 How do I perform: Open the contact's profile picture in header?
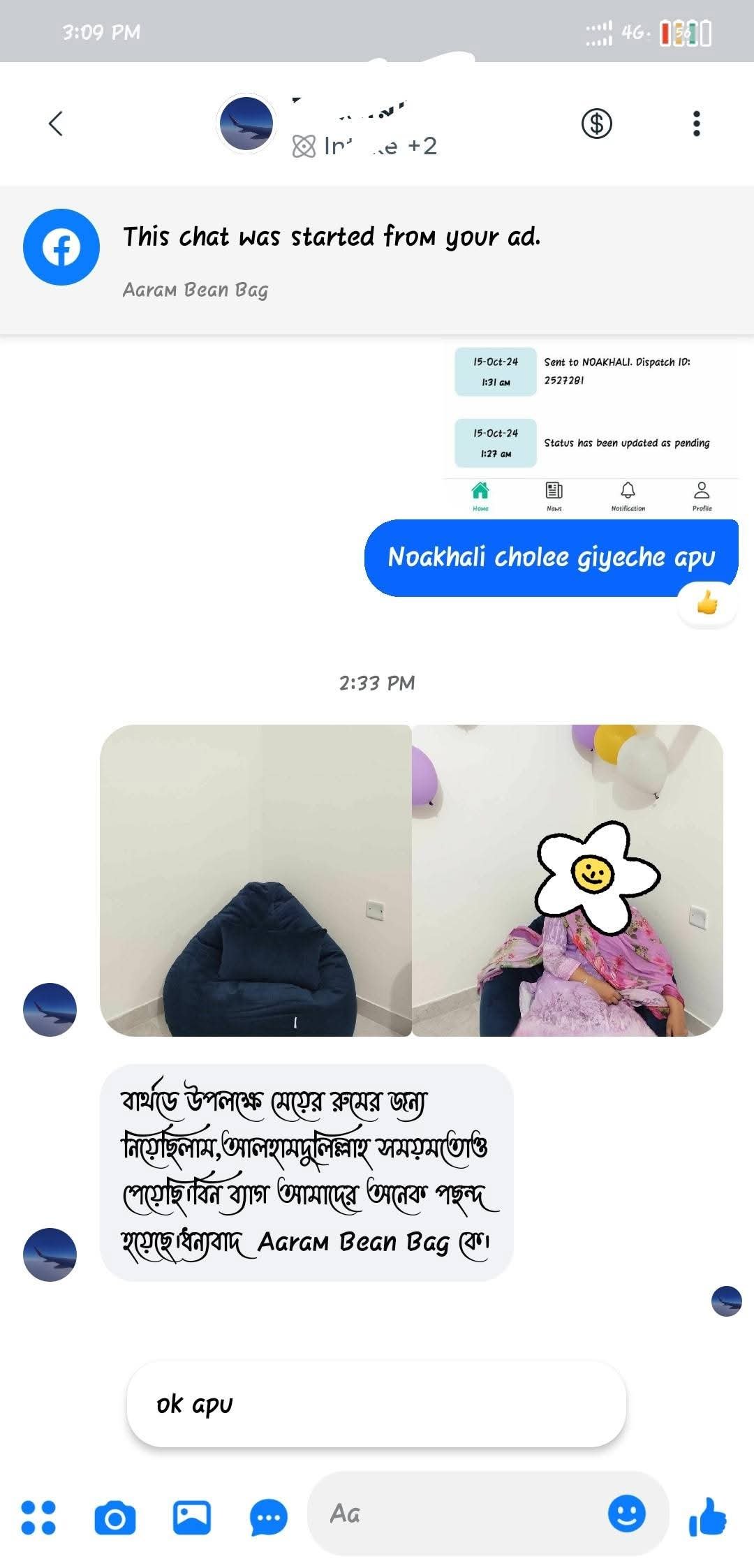[x=246, y=124]
